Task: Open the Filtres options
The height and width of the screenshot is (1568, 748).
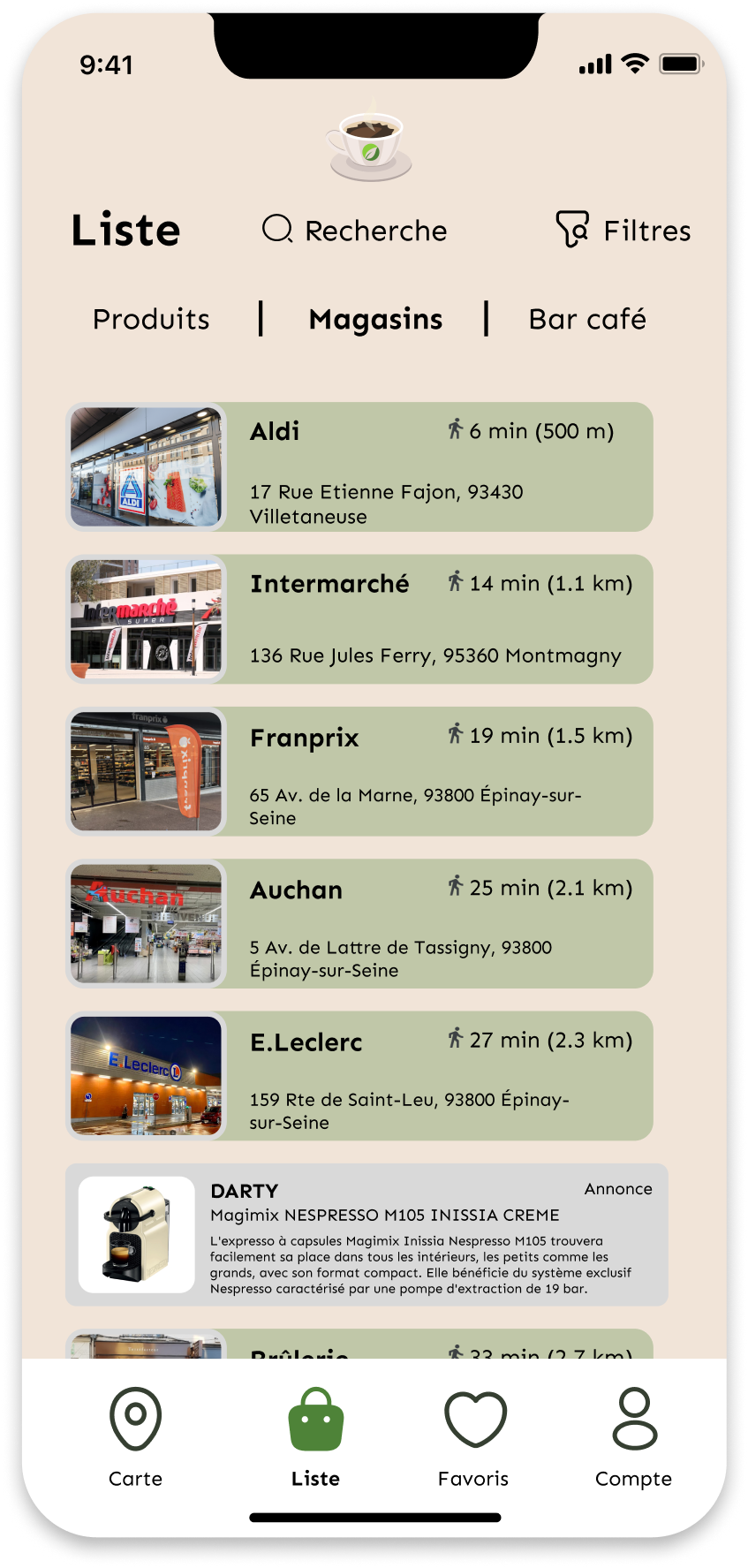Action: coord(623,231)
